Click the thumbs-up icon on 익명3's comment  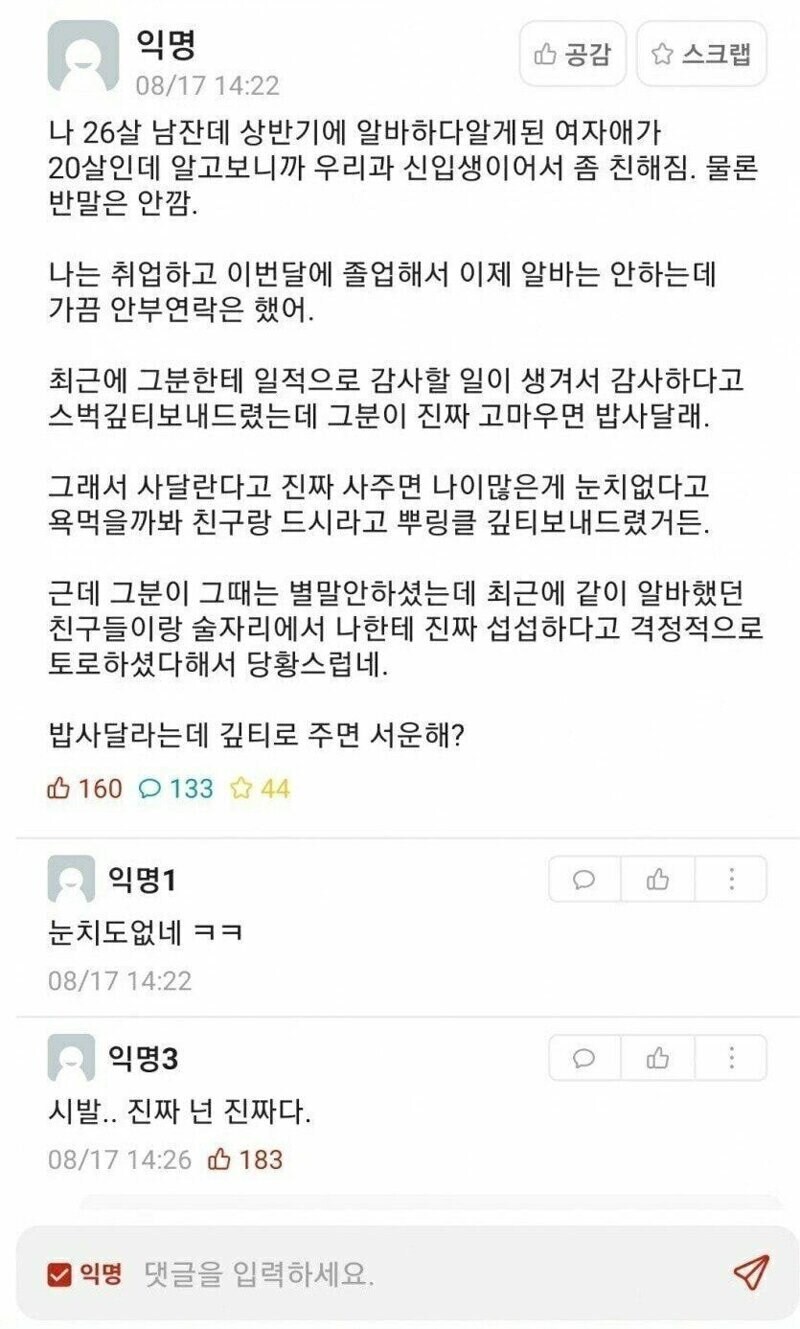(x=658, y=1058)
